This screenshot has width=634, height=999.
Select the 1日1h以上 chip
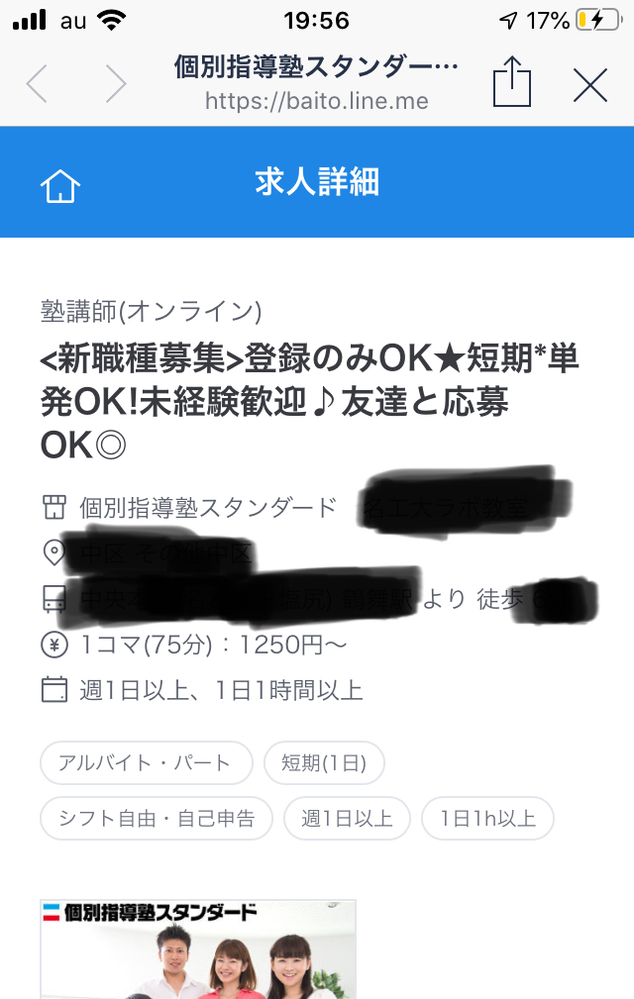488,818
